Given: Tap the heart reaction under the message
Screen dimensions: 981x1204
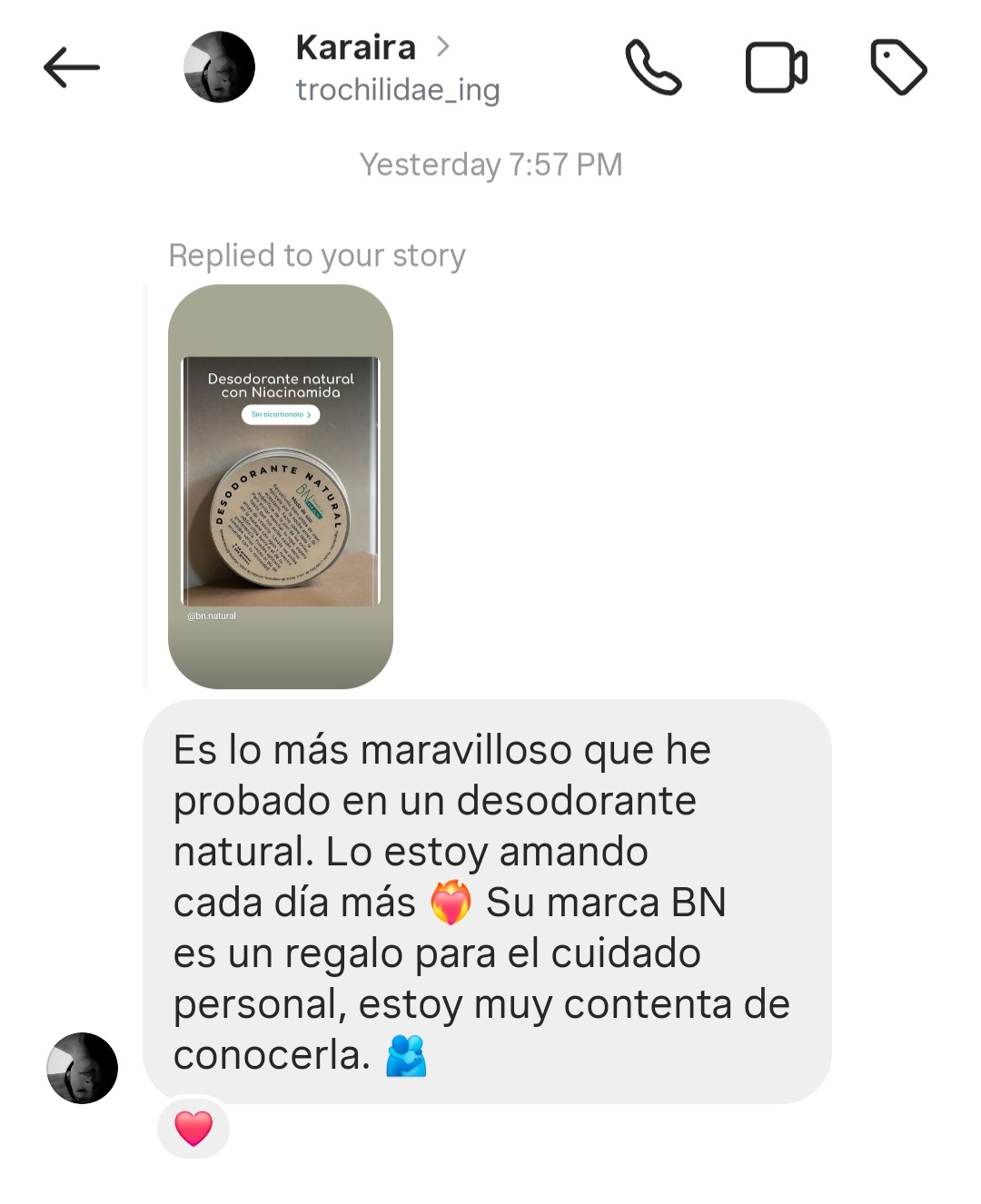Looking at the screenshot, I should (x=193, y=1128).
